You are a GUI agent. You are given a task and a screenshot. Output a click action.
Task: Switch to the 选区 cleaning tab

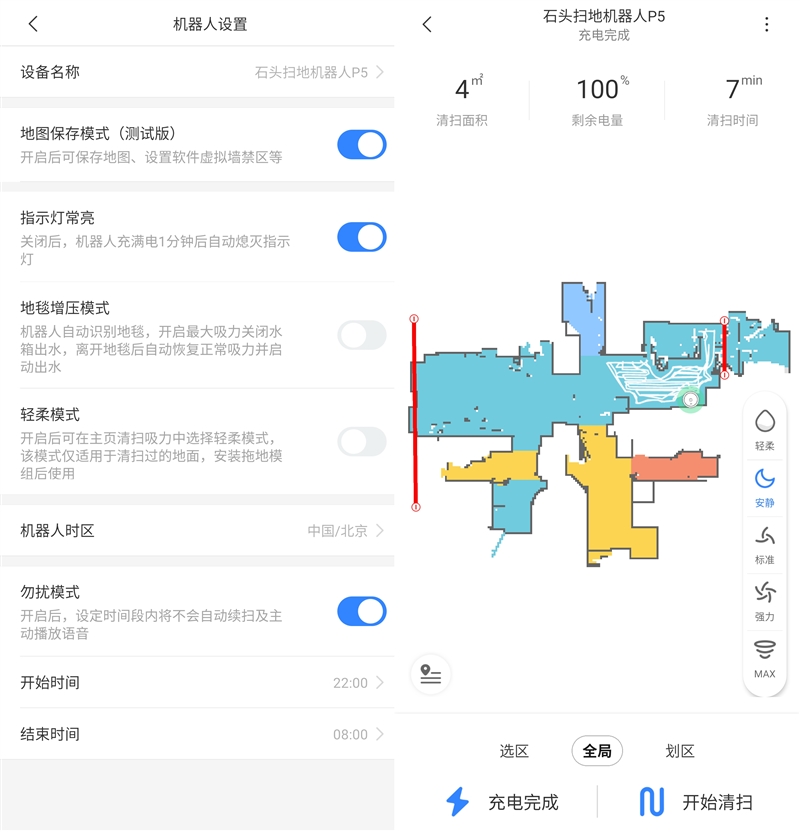(514, 751)
